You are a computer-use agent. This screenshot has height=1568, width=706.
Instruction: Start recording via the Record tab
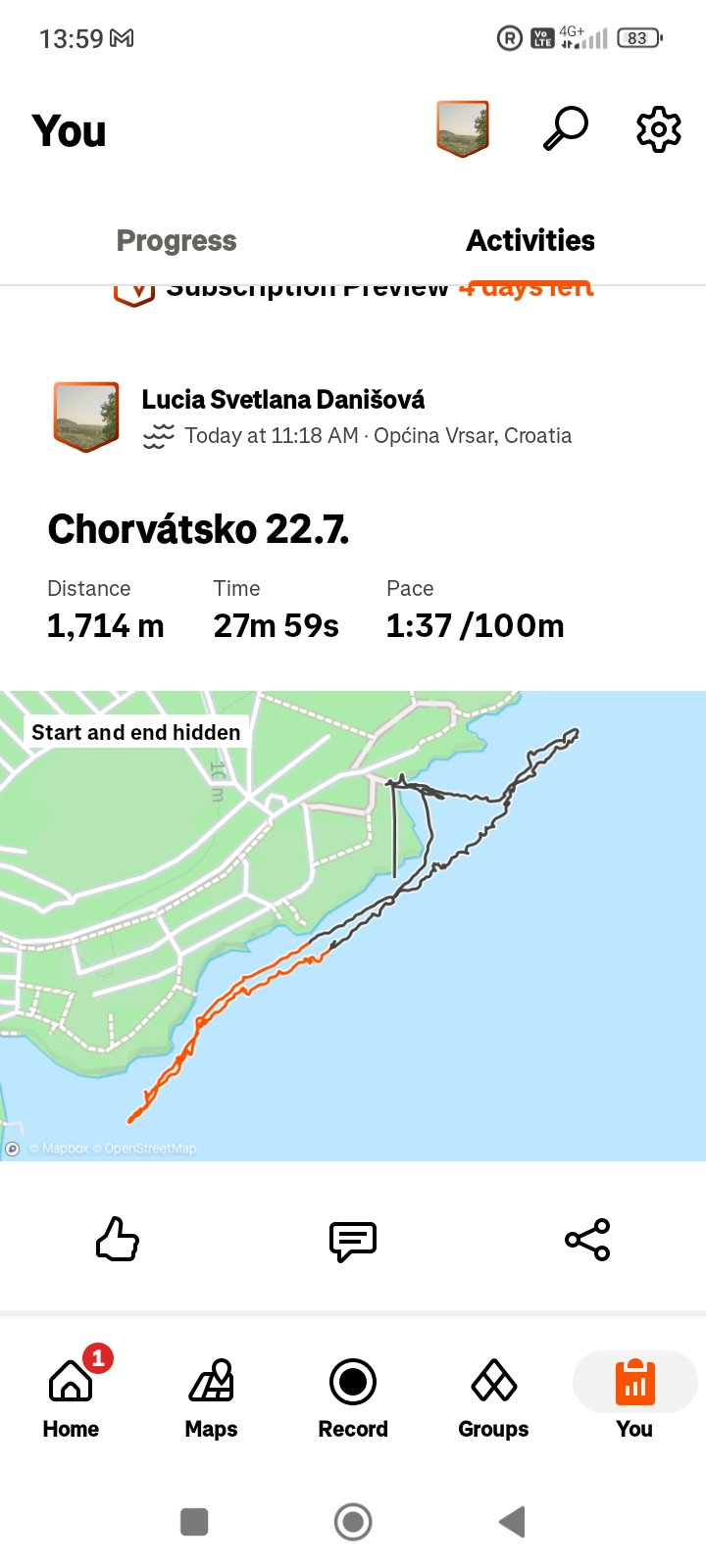click(353, 1396)
